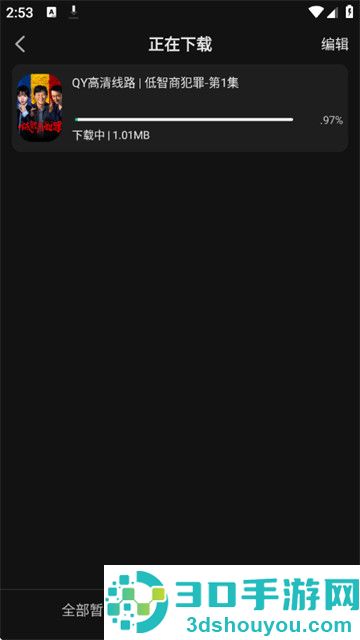Viewport: 360px width, 640px height.
Task: Pause all downloads with 全部暂停 button
Action: (82, 610)
